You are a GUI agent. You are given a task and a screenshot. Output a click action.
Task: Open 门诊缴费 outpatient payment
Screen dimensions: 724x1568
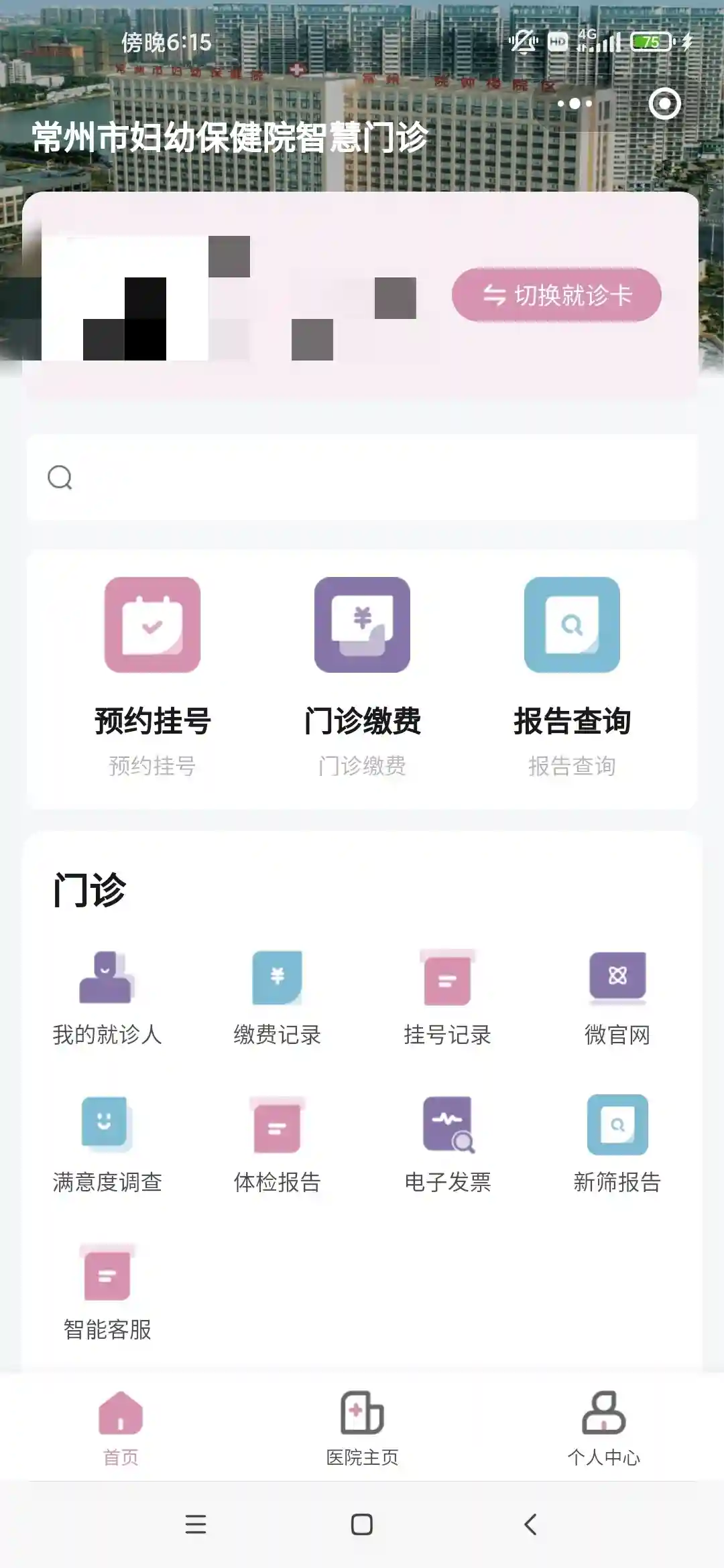click(x=362, y=677)
